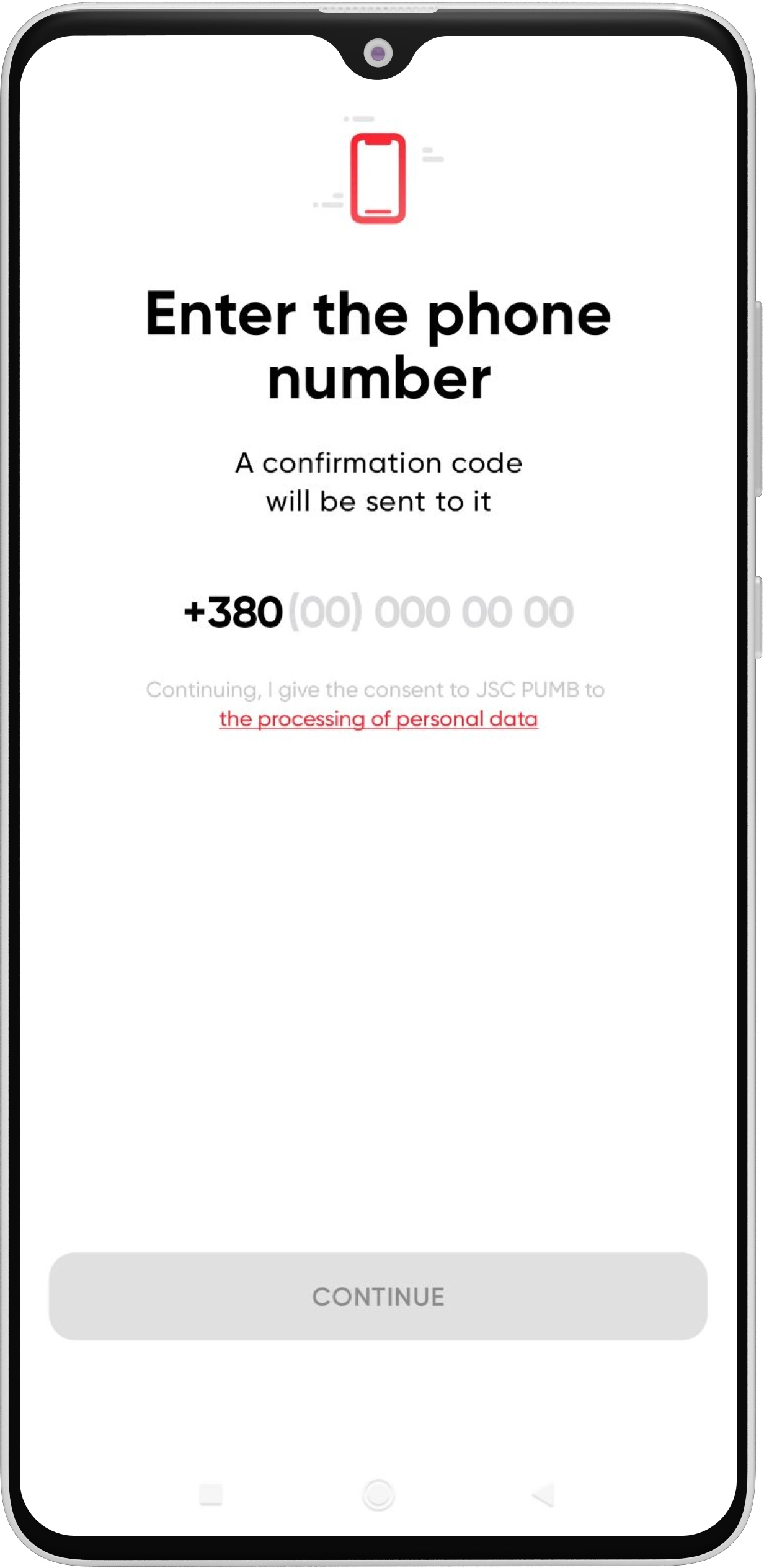Screen dimensions: 764x1568
Task: Tap the +380 phone number field
Action: (429, 613)
